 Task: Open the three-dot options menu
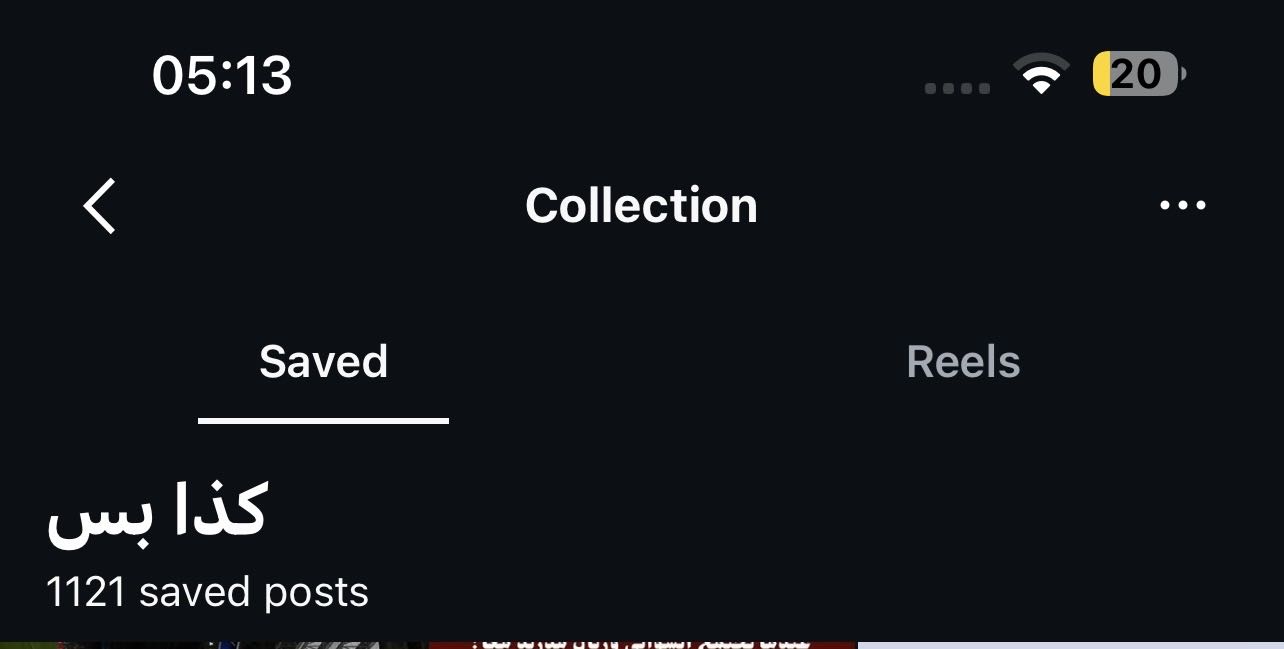(x=1182, y=206)
